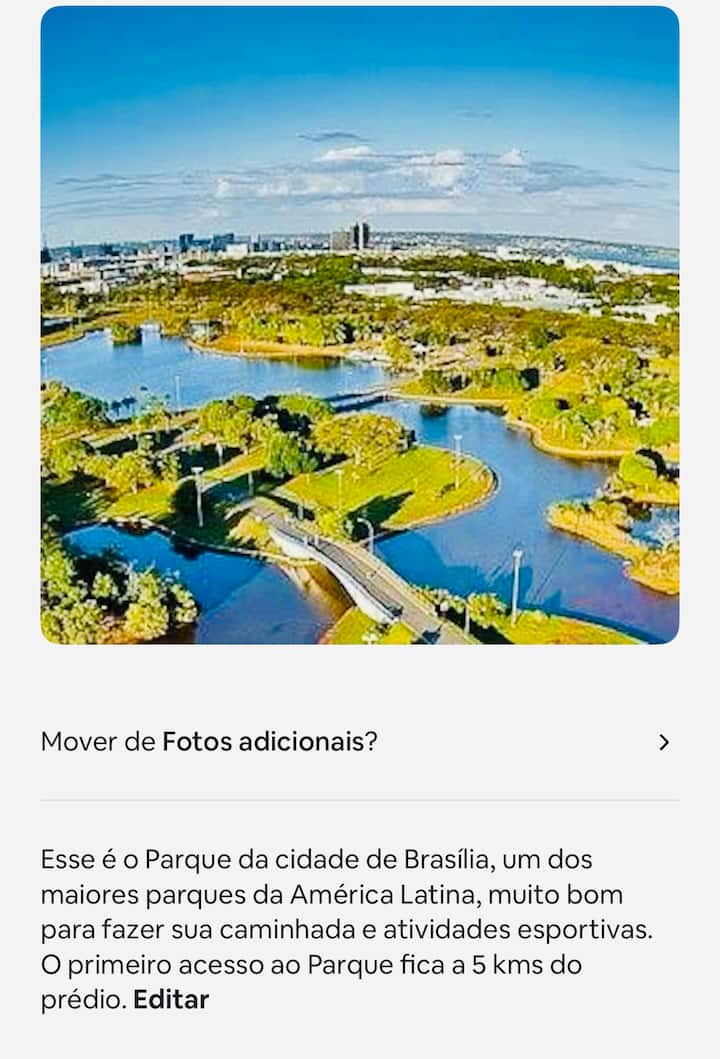Screen dimensions: 720x1059
Task: Open the 'Mover de Fotos adicionais?' row
Action: 358,742
